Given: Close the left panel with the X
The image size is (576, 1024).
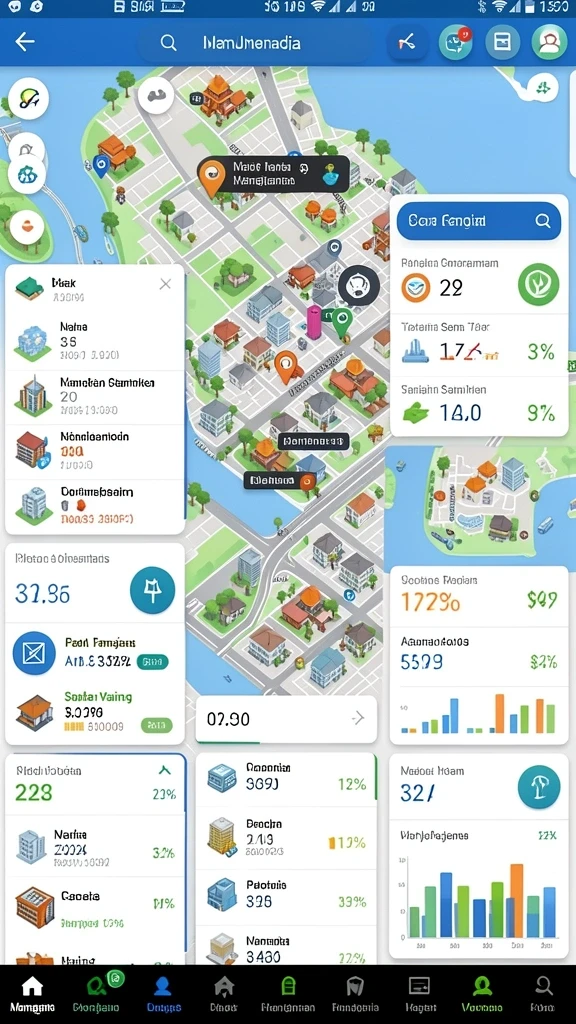Looking at the screenshot, I should pyautogui.click(x=165, y=283).
